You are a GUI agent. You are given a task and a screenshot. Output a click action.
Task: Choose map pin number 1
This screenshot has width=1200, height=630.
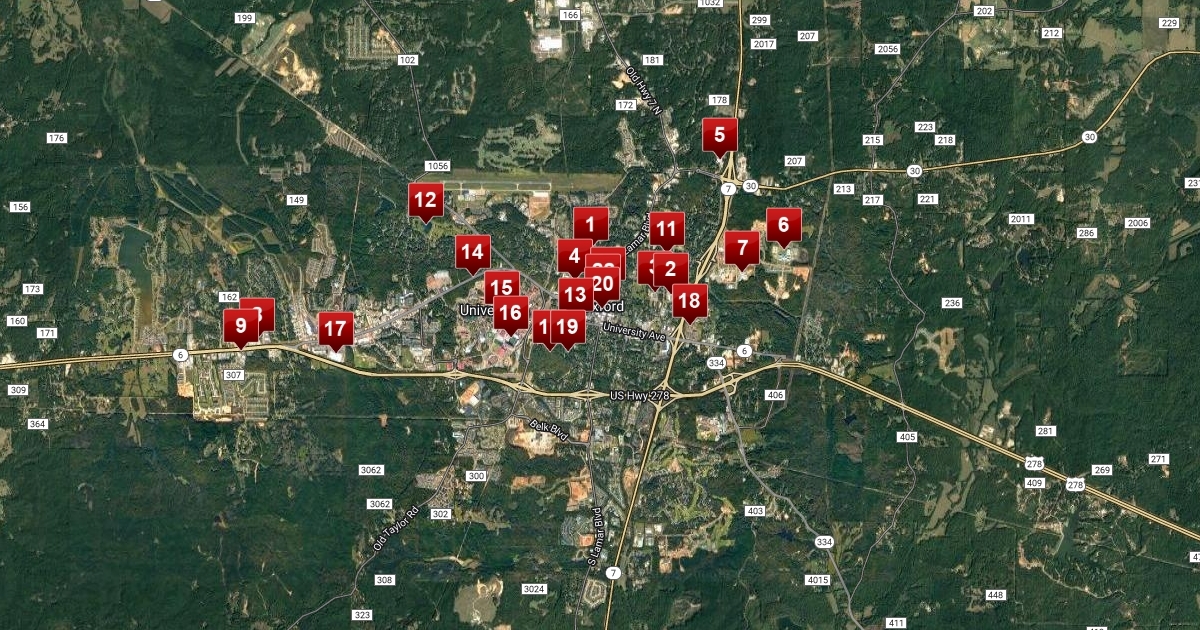click(x=591, y=223)
